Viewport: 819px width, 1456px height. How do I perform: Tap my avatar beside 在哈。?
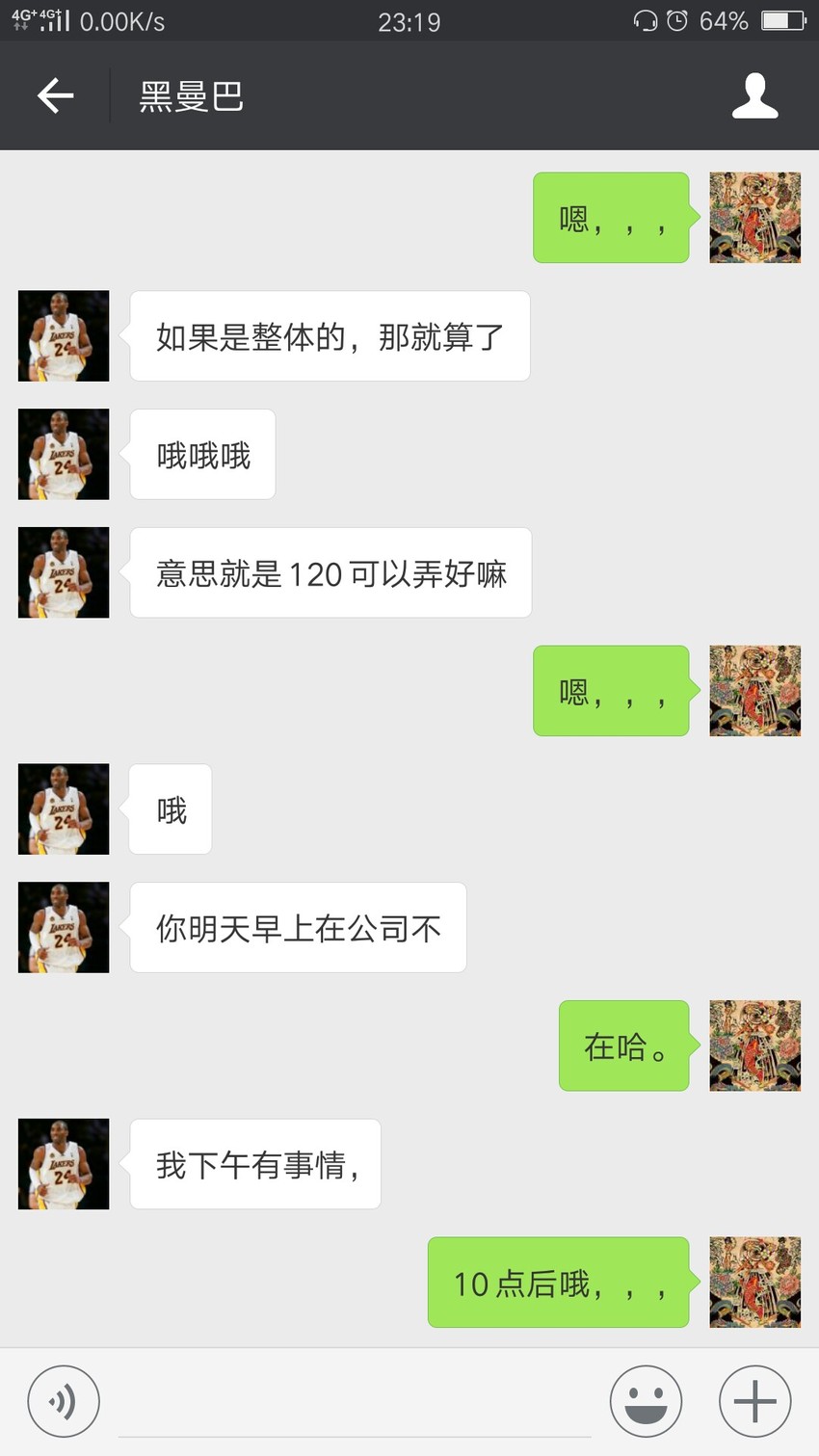(755, 1046)
